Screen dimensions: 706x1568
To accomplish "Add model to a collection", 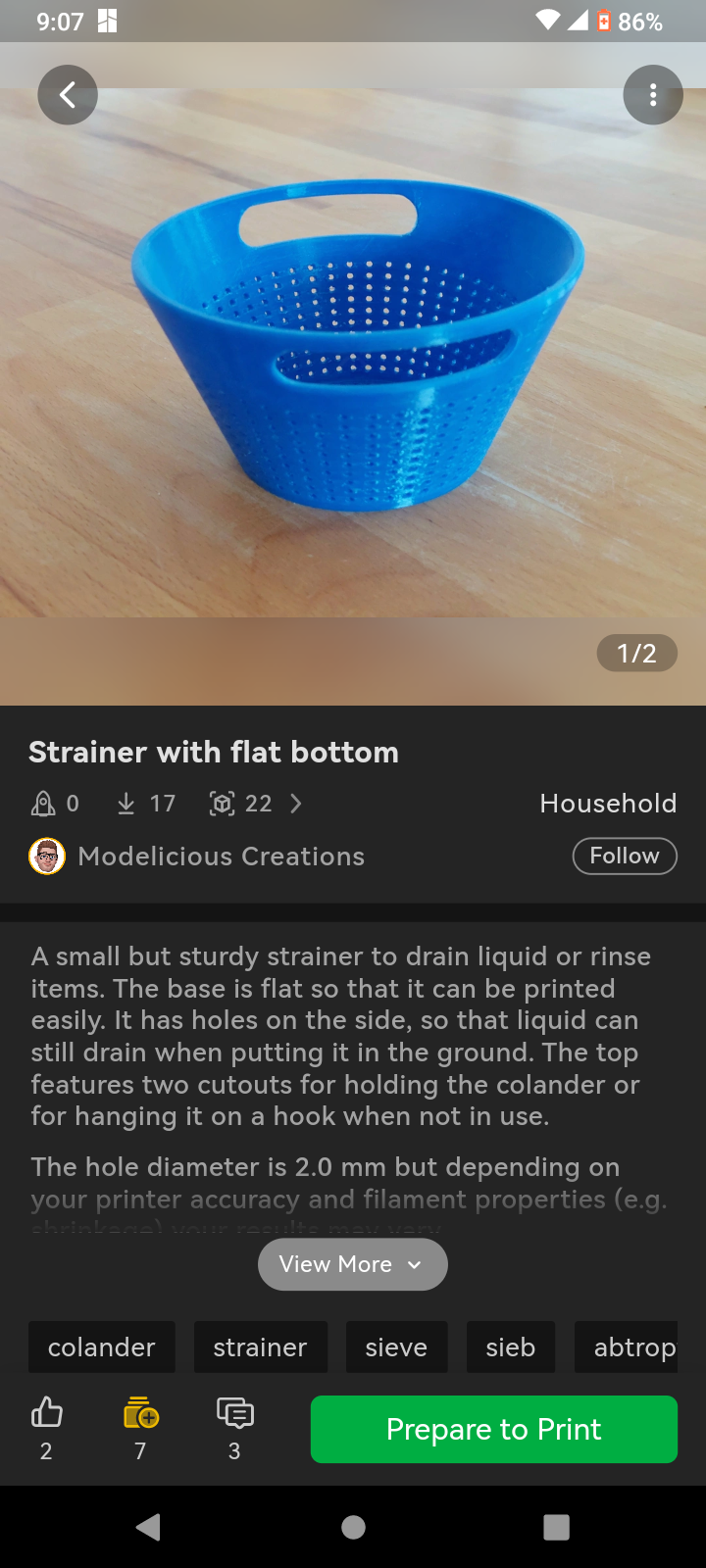I will (140, 1414).
